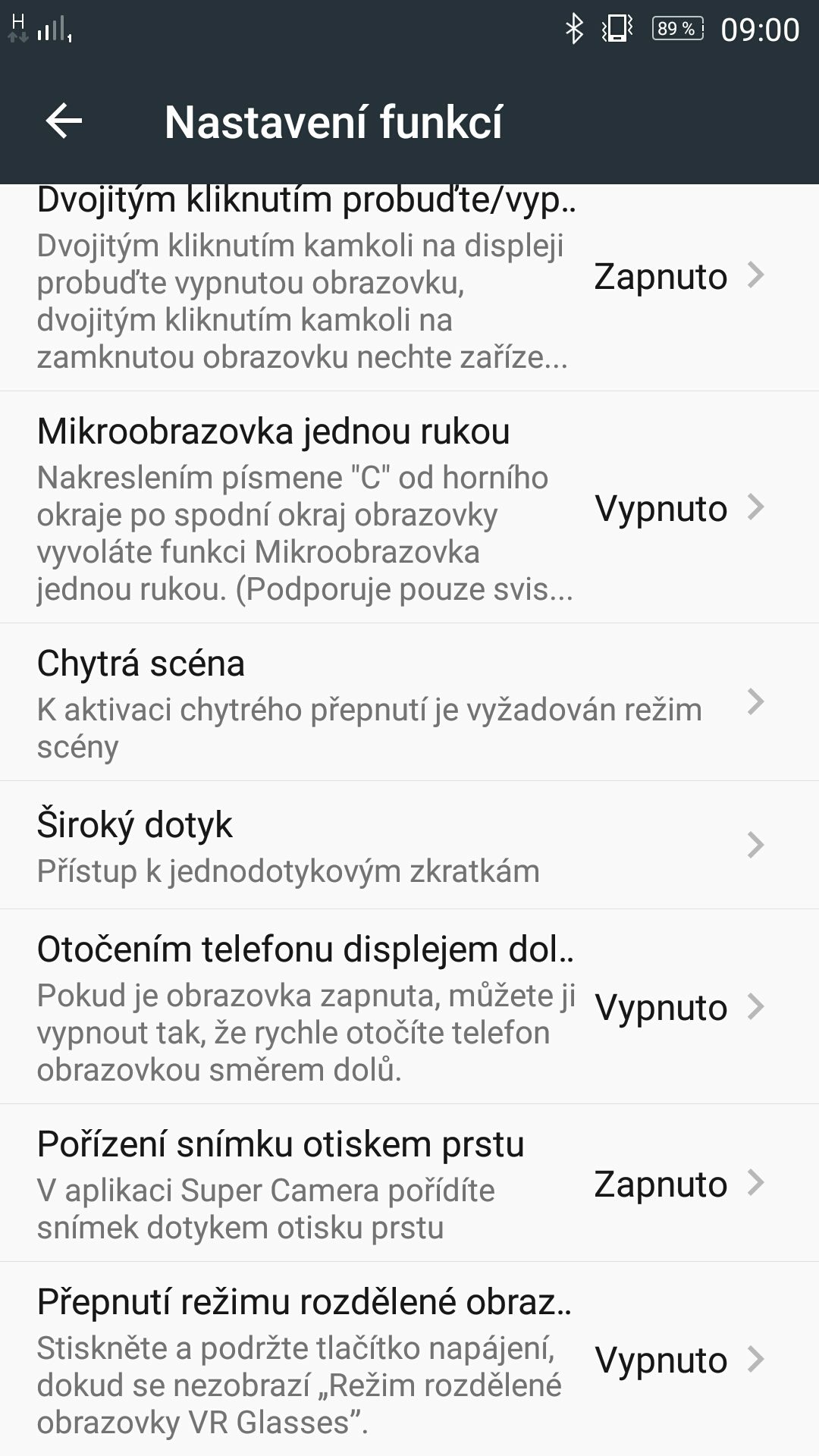Open Dvojitým kliknutím probuďte setting
This screenshot has height=1456, width=819.
click(409, 287)
